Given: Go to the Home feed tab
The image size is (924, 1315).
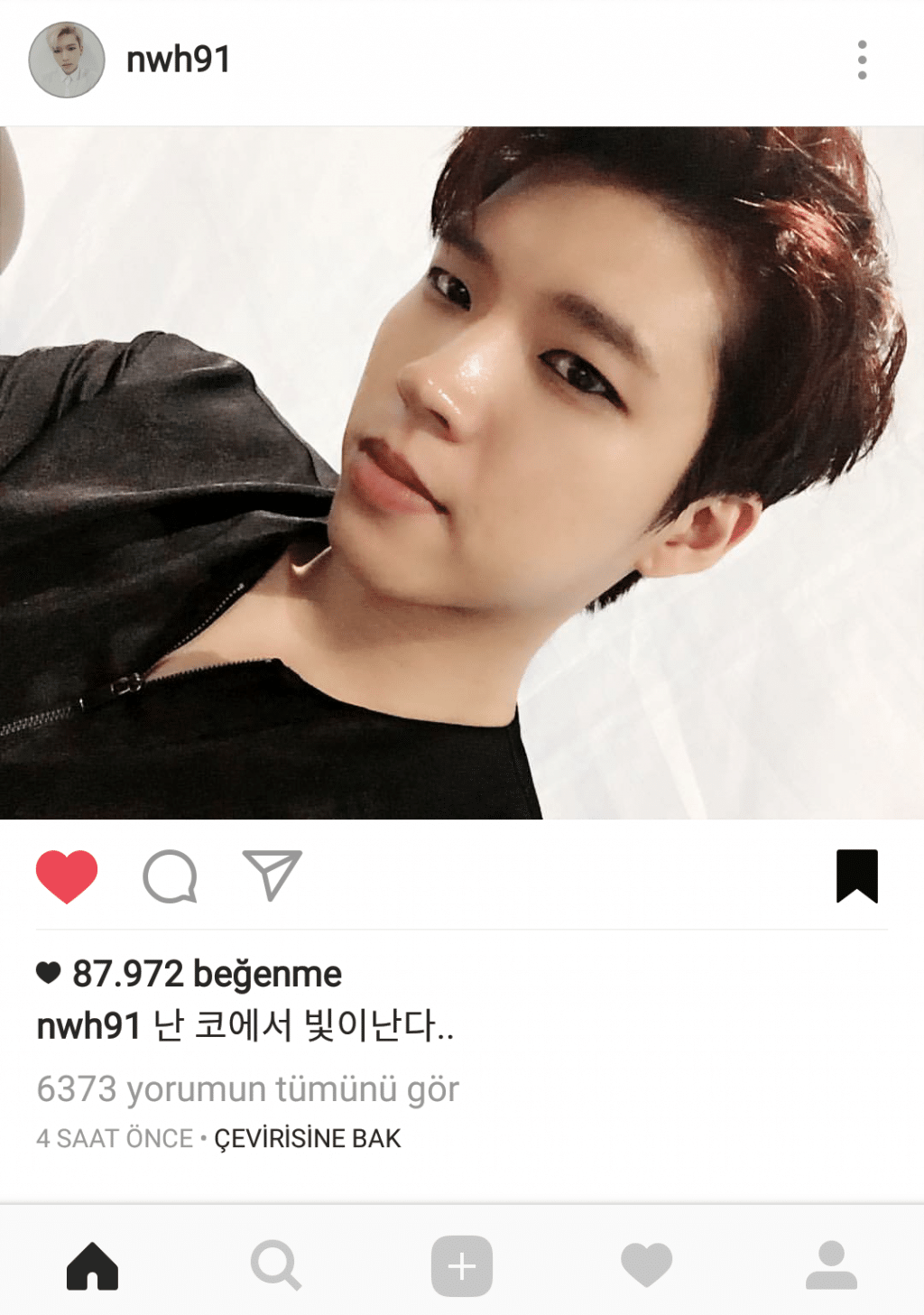Looking at the screenshot, I should pos(92,1265).
